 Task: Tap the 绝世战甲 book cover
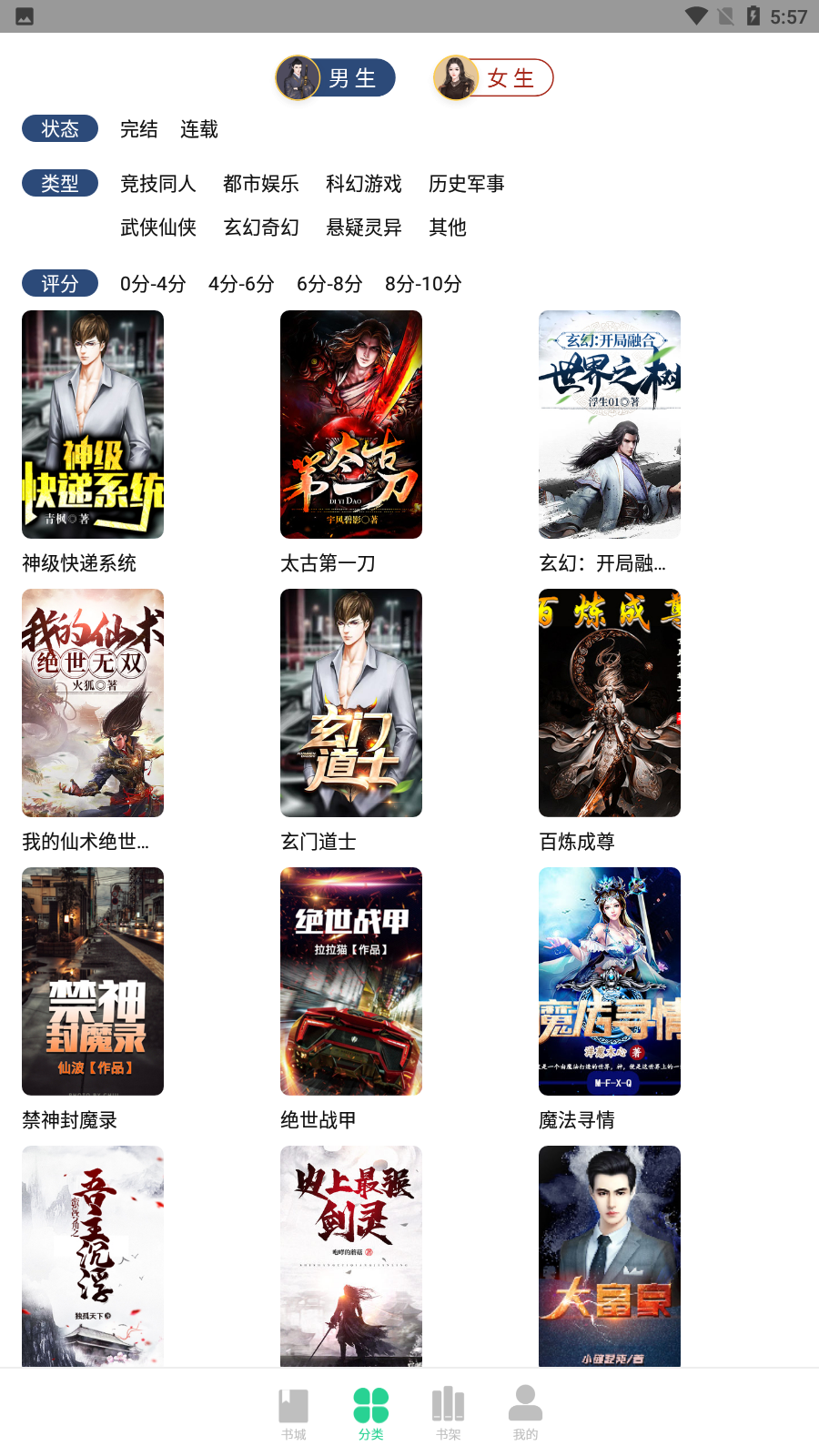tap(350, 981)
